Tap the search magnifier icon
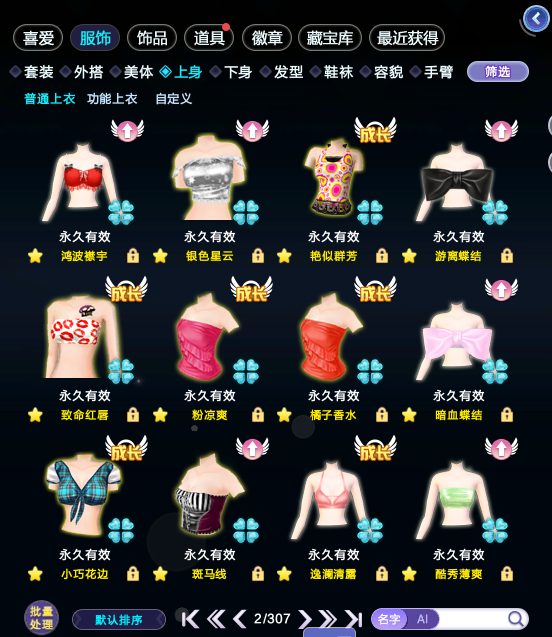This screenshot has width=552, height=637. (515, 619)
